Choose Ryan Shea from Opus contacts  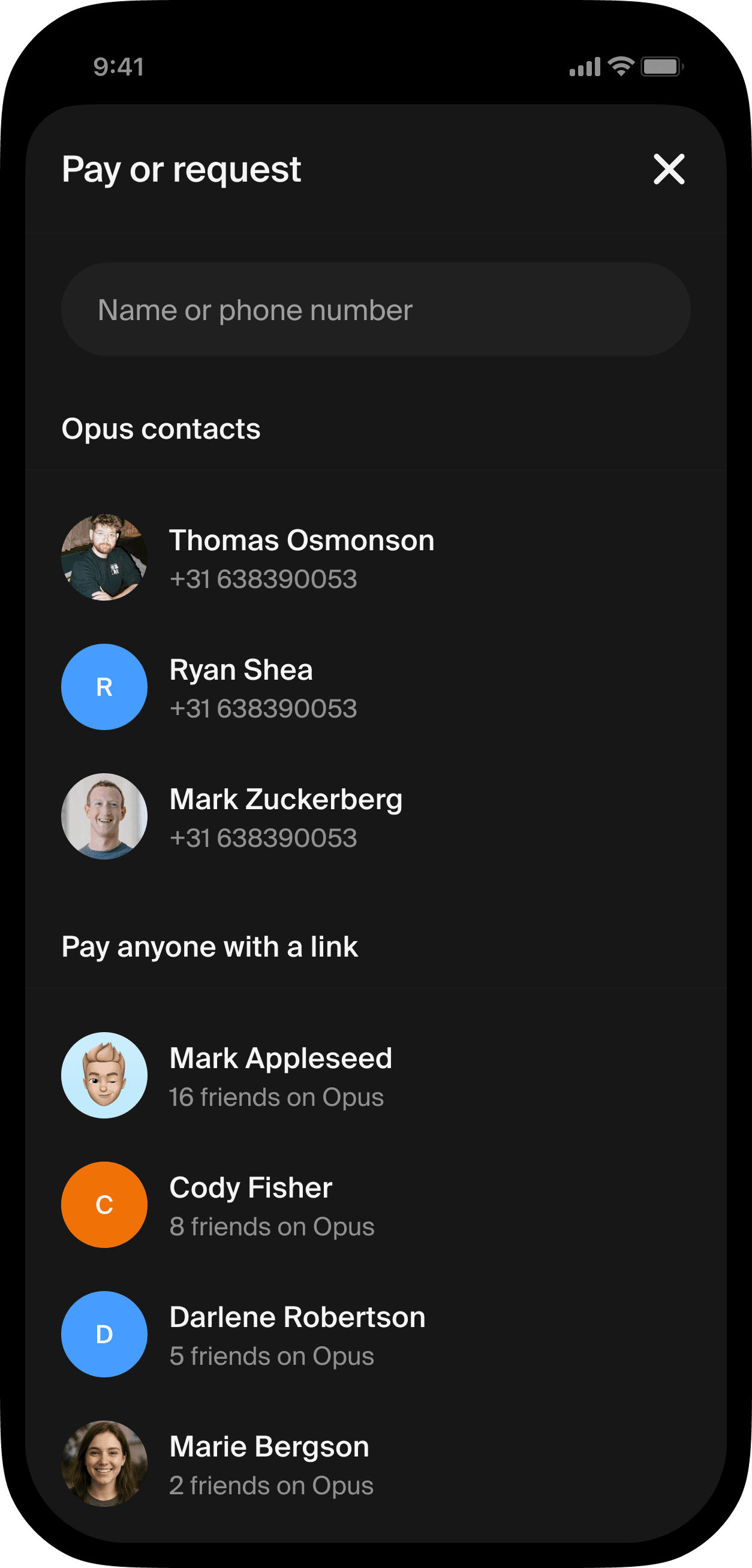[x=241, y=687]
